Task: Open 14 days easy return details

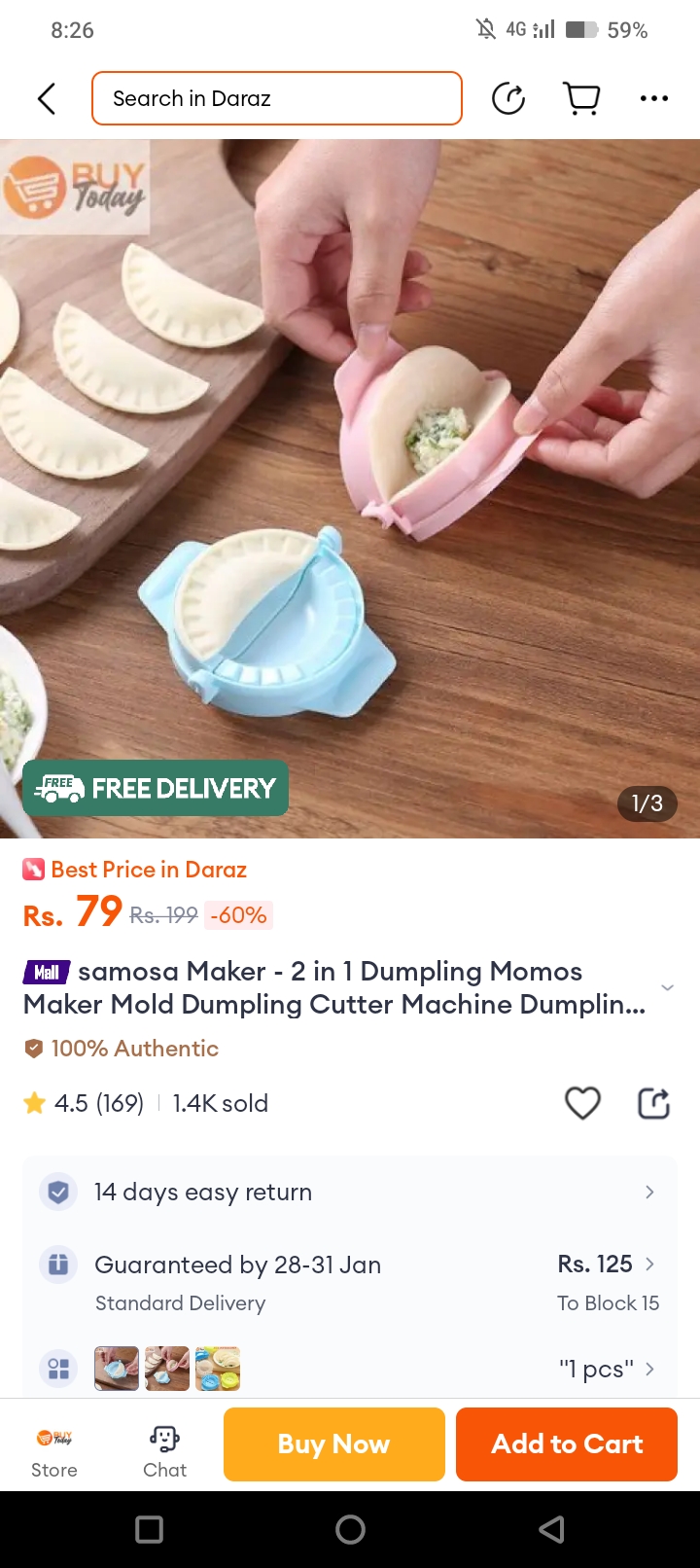Action: [x=350, y=1192]
